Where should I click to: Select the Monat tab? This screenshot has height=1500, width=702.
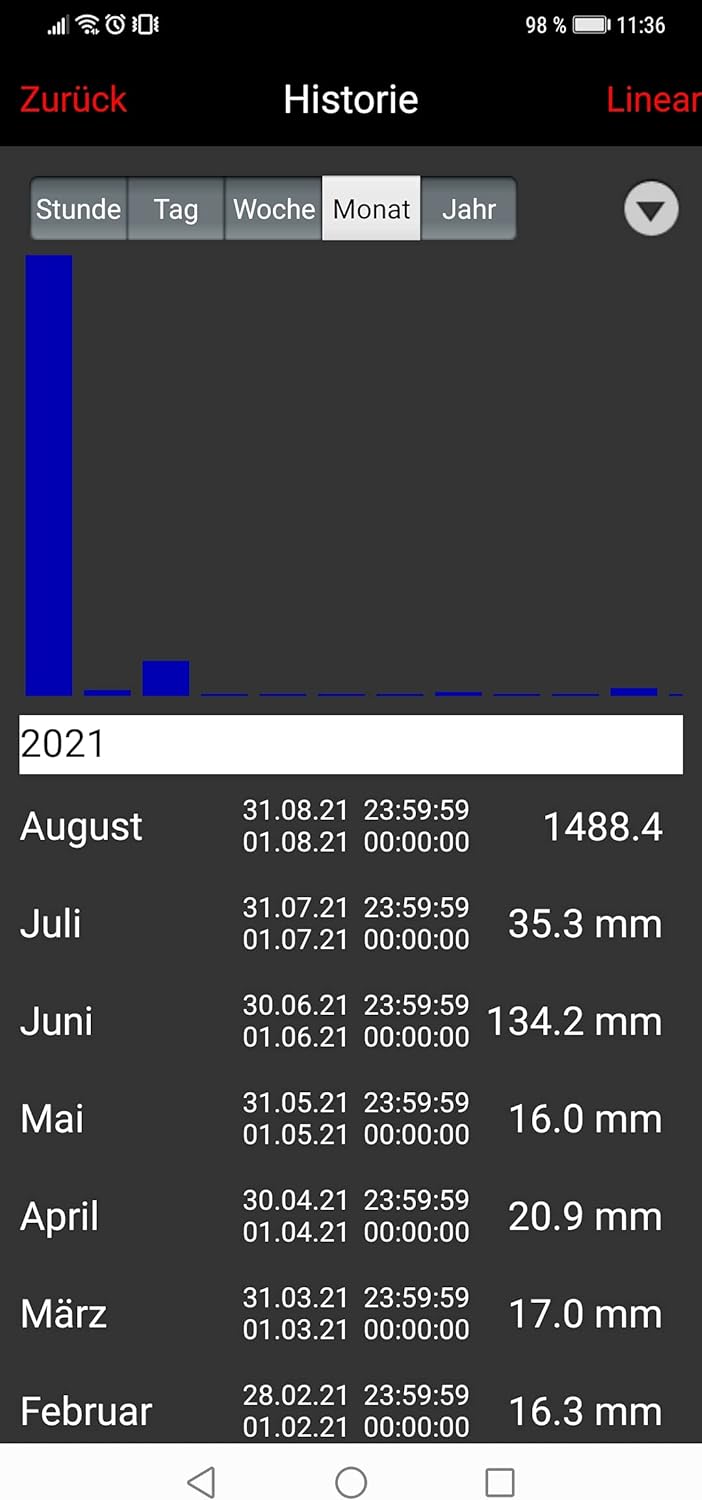[x=371, y=209]
